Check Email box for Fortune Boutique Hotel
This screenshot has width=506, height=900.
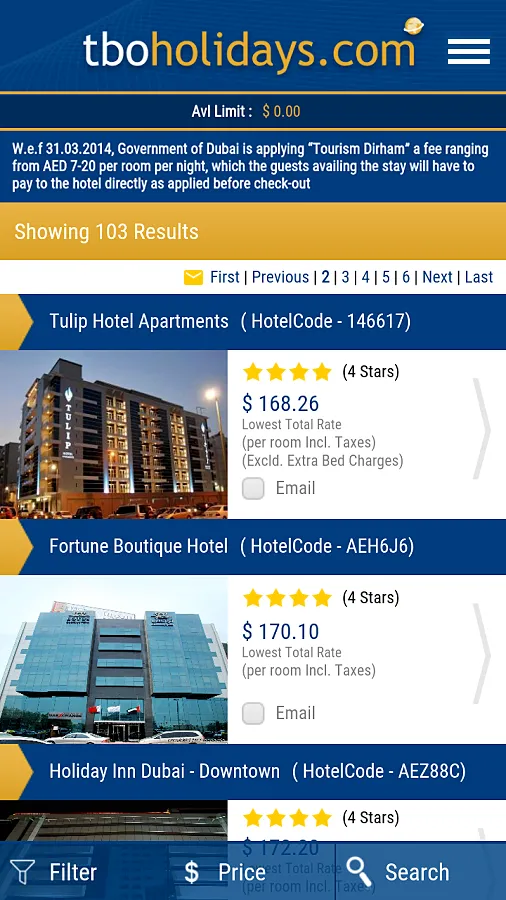click(x=253, y=713)
